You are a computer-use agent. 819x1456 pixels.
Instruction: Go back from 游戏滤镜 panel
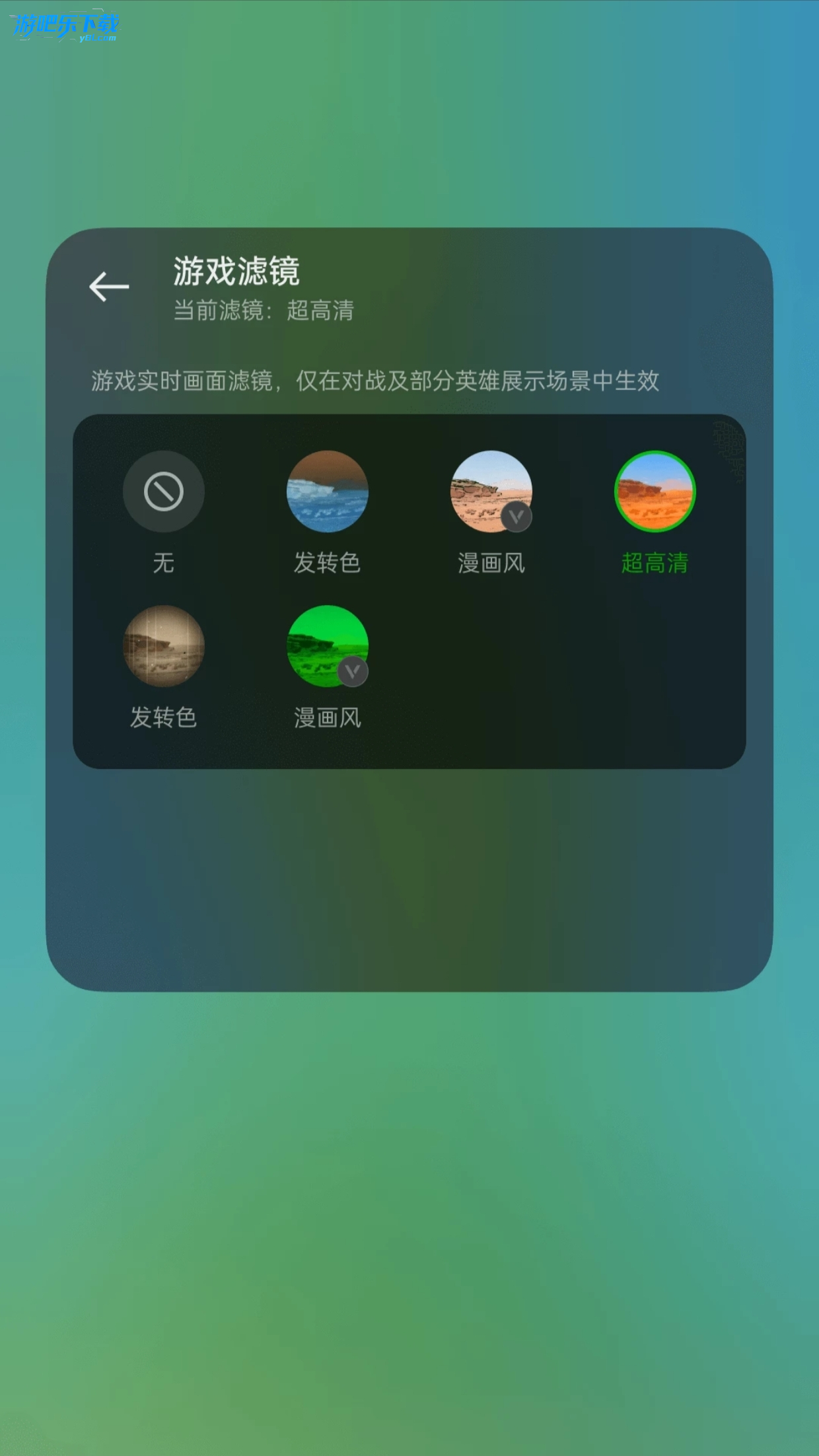(109, 287)
